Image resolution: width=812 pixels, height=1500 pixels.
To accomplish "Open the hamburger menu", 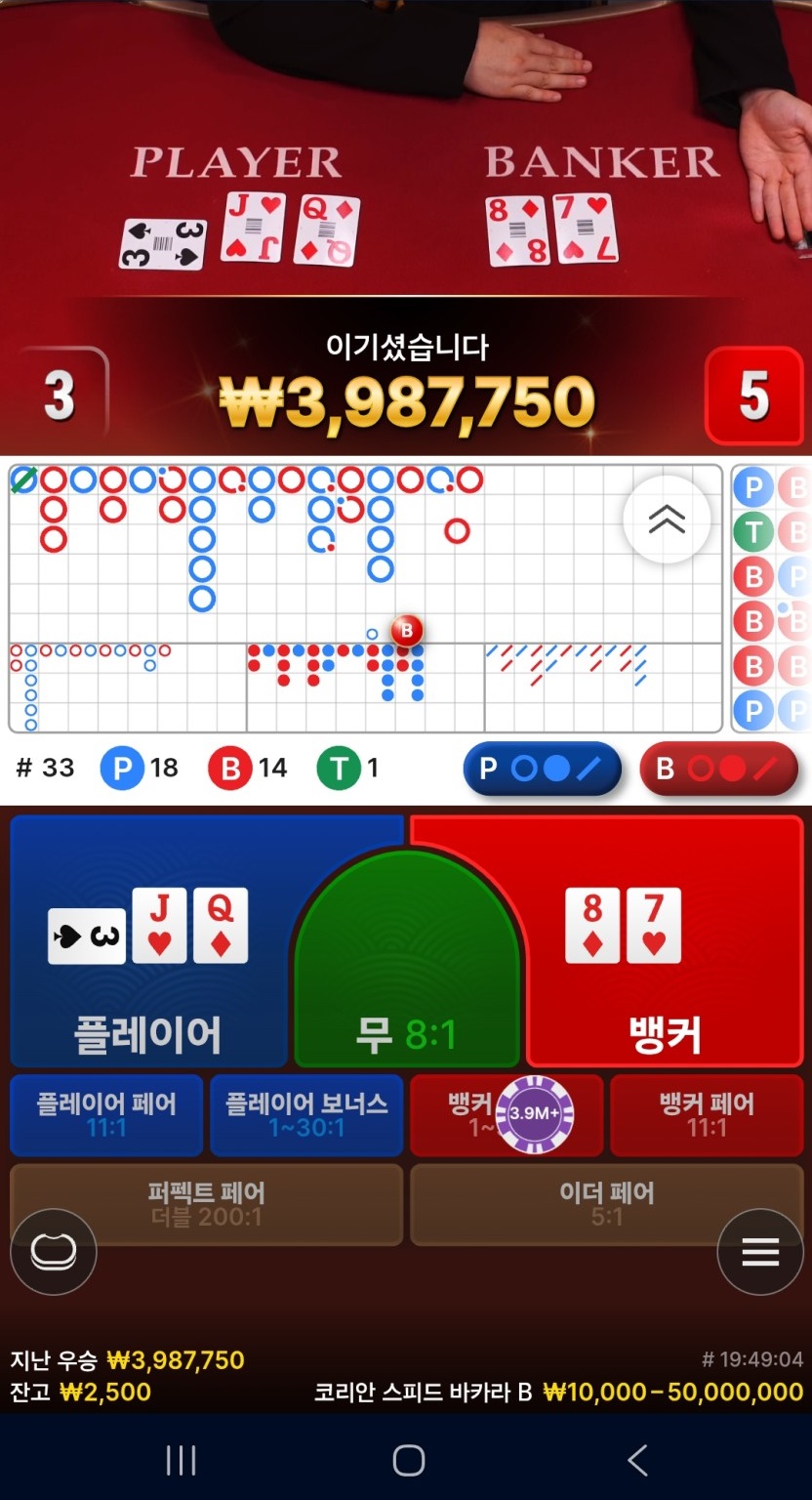I will (759, 1252).
